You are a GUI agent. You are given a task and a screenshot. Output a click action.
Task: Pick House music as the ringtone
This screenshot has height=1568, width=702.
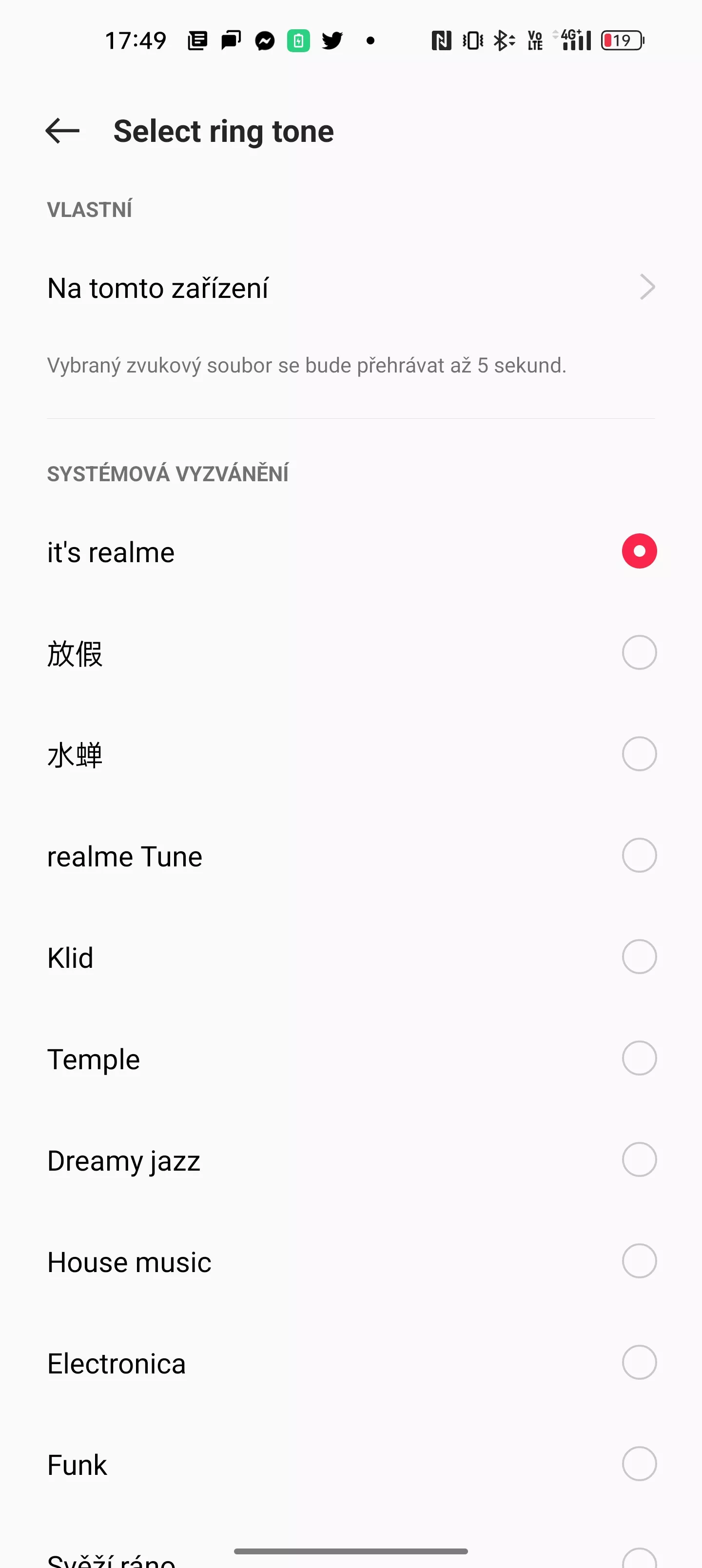[351, 1261]
